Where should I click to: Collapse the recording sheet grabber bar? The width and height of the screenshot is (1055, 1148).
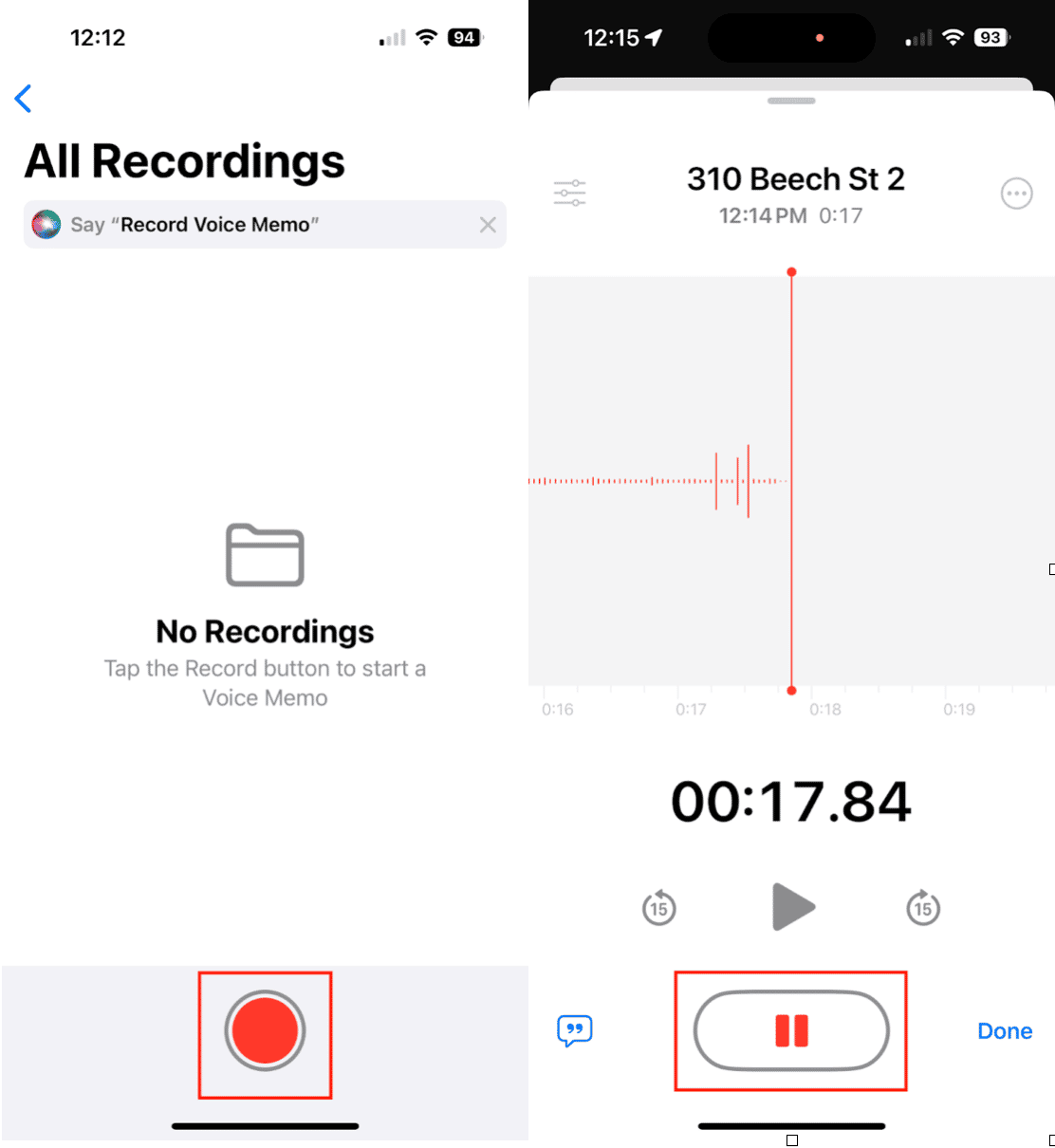790,101
